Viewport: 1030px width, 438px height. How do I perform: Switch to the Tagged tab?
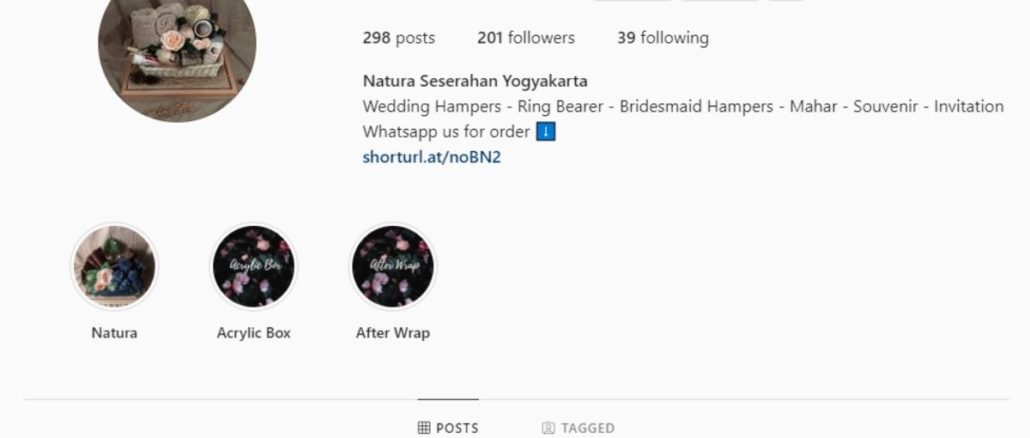click(578, 427)
